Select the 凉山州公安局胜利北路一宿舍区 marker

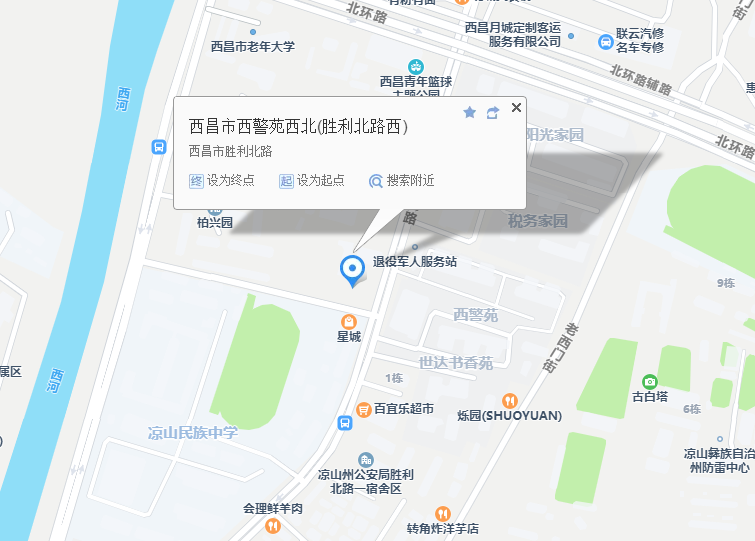pos(366,458)
